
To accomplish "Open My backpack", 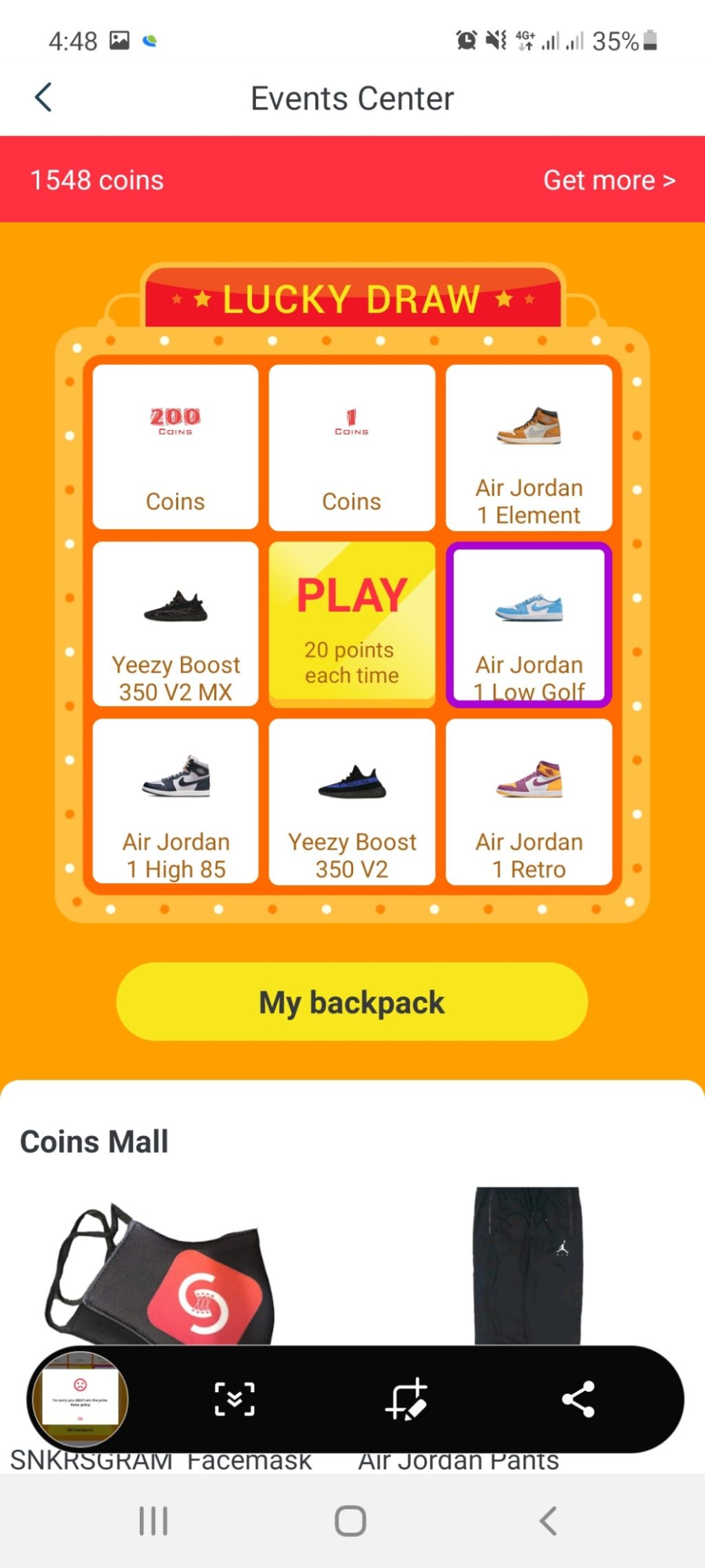I will [352, 1002].
